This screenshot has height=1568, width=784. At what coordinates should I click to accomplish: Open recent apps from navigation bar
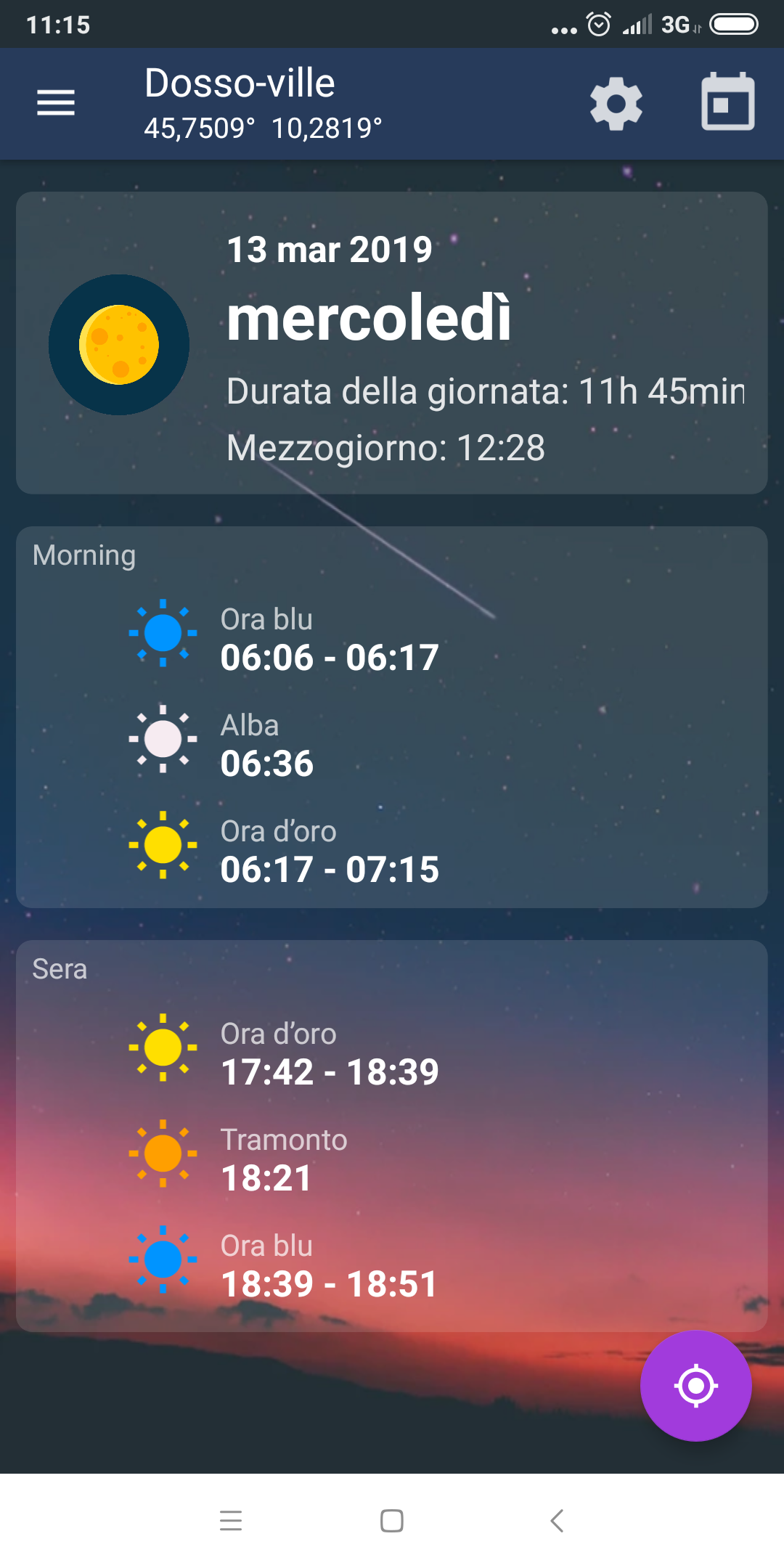(x=231, y=1520)
